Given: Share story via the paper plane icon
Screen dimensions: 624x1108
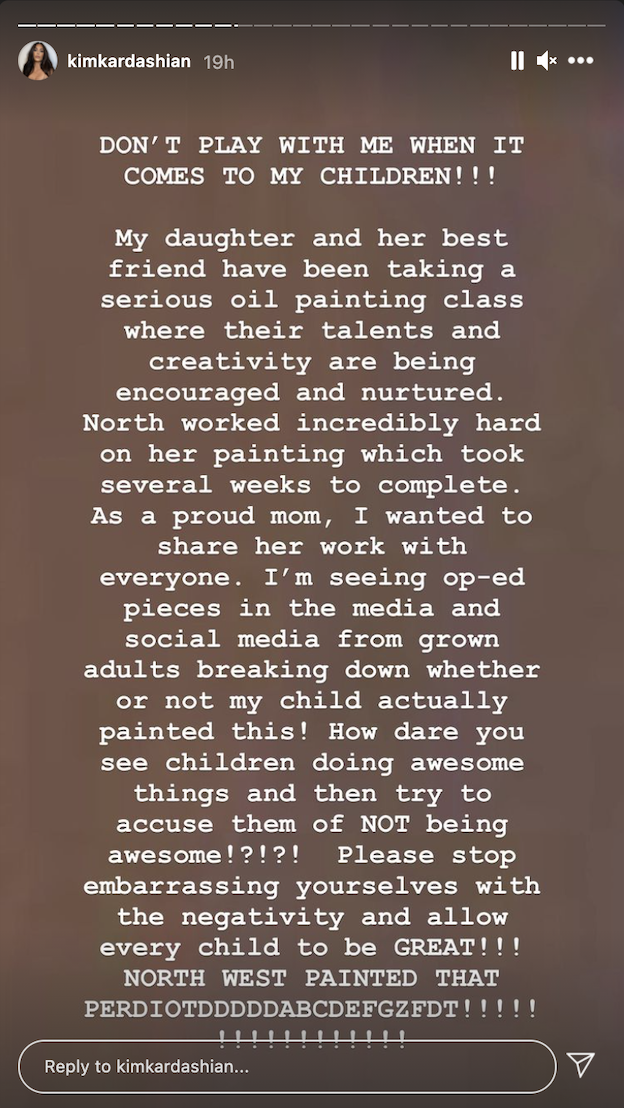Looking at the screenshot, I should pos(581,1064).
